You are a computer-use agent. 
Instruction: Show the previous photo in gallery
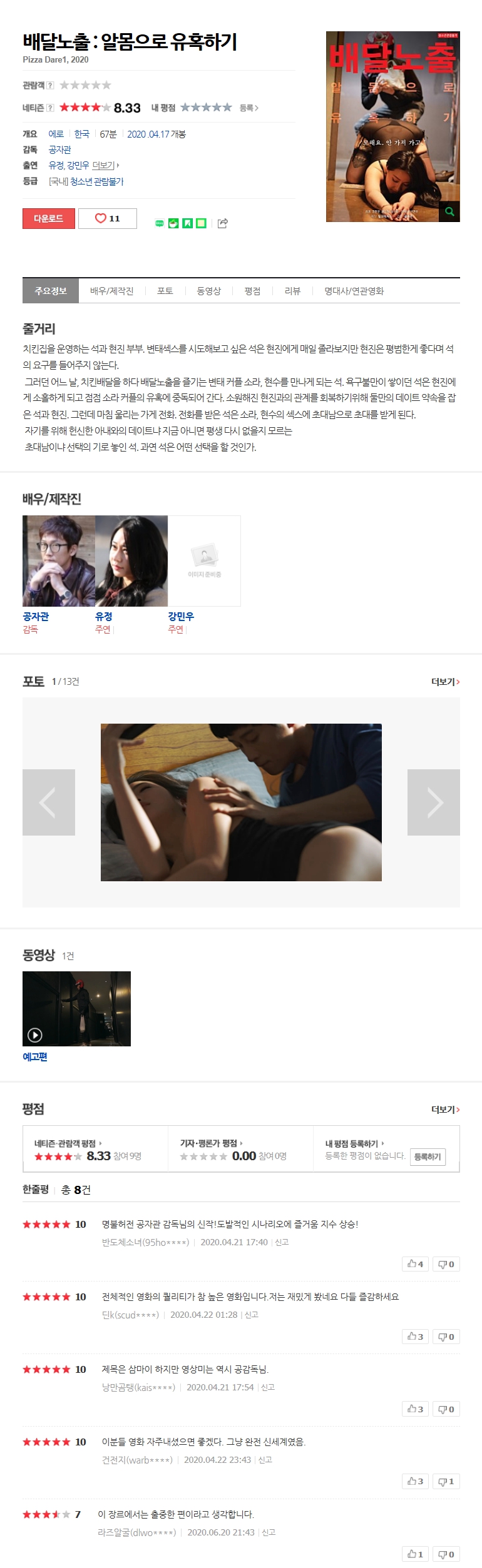coord(49,802)
